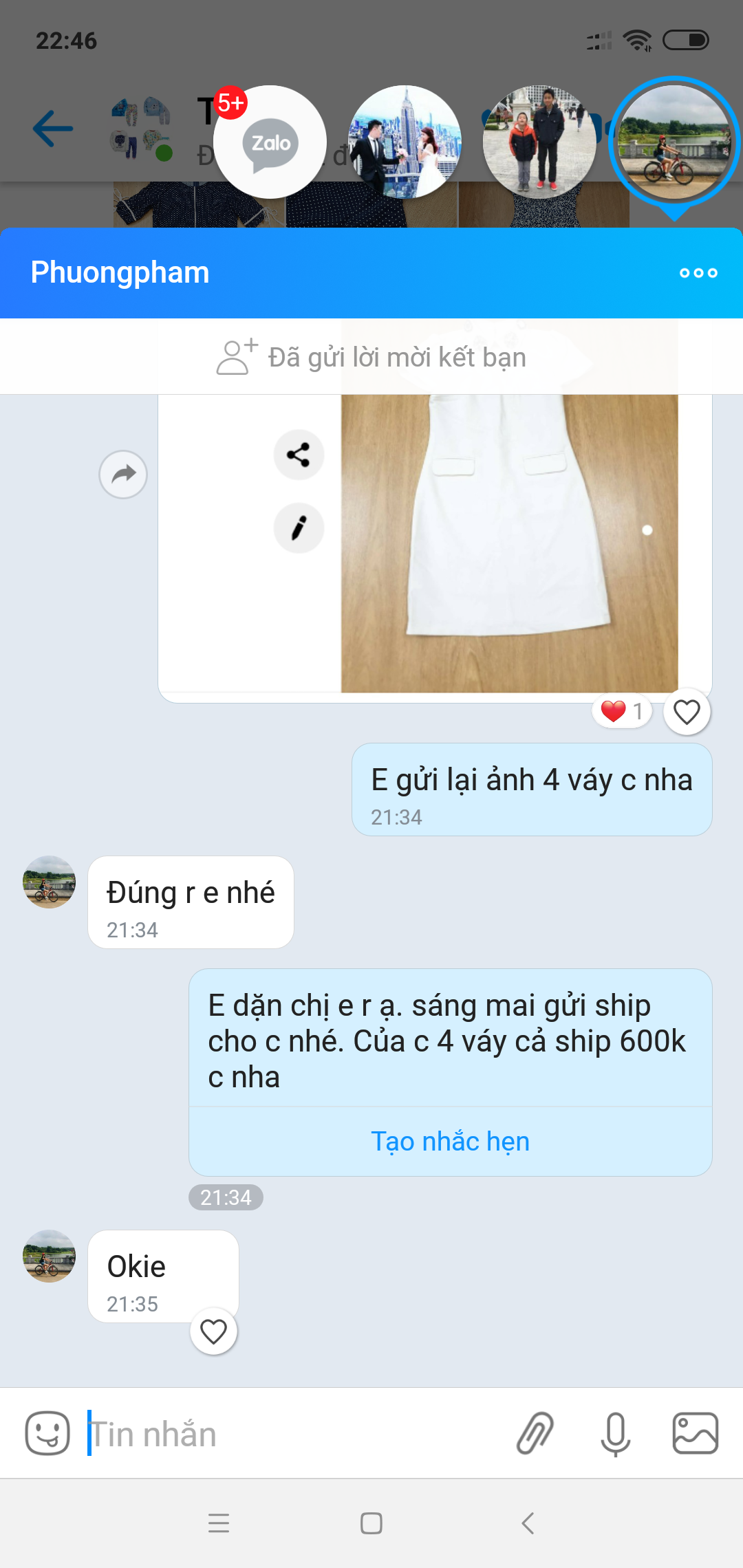
Task: Switch to the two boys chat head
Action: pyautogui.click(x=539, y=142)
